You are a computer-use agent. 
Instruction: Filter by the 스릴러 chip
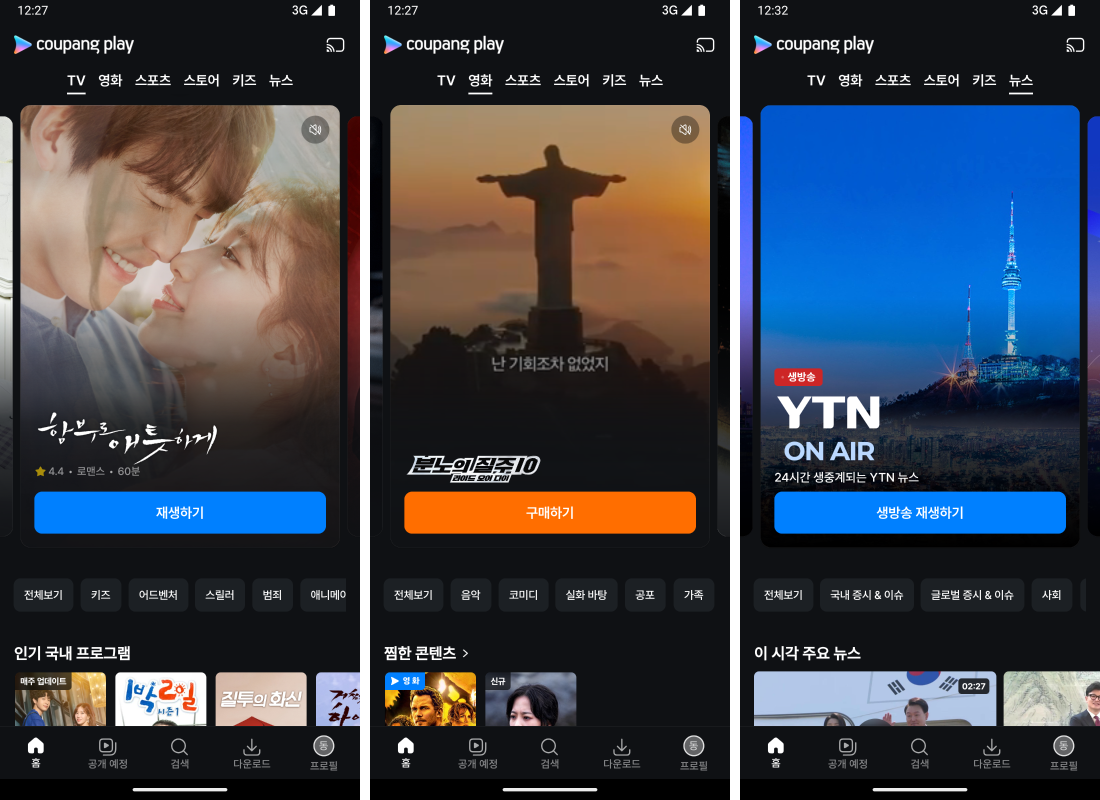tap(219, 595)
